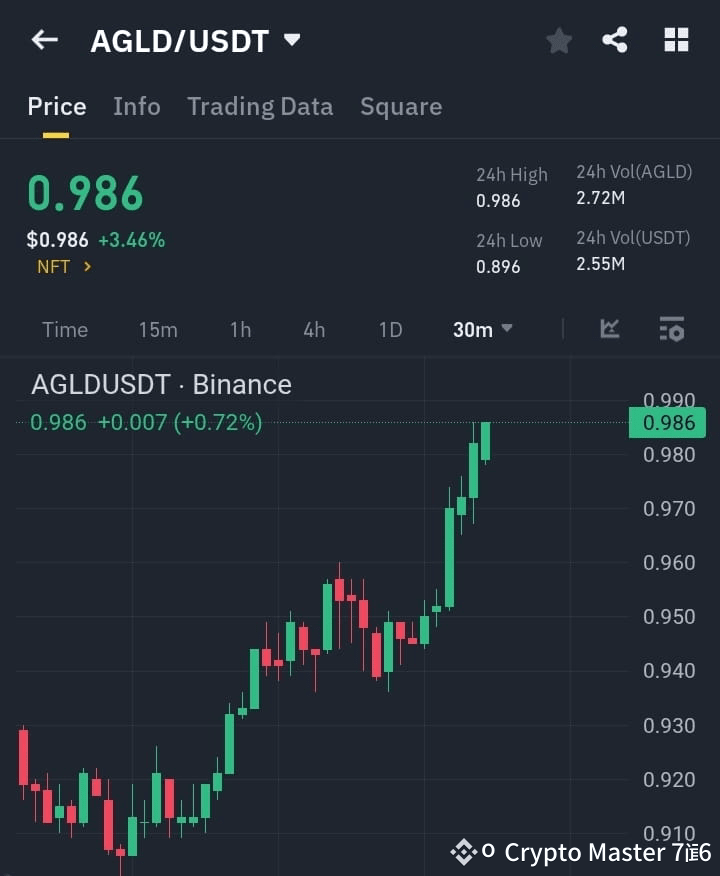Tap the 24h High value 0.986
The height and width of the screenshot is (876, 720).
(497, 200)
